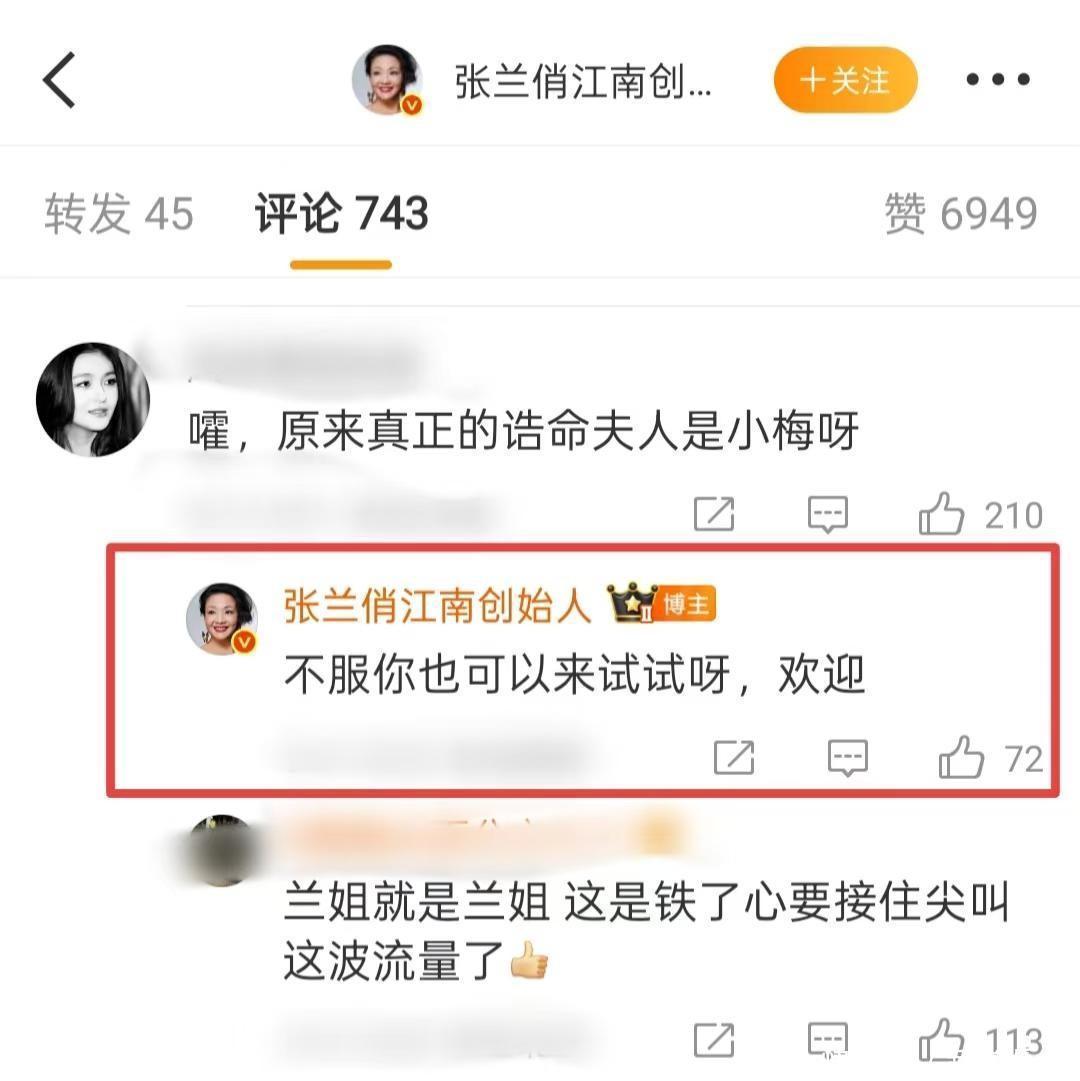
Task: Reply to the 兰姐就是兰姐 comment
Action: pyautogui.click(x=828, y=1040)
